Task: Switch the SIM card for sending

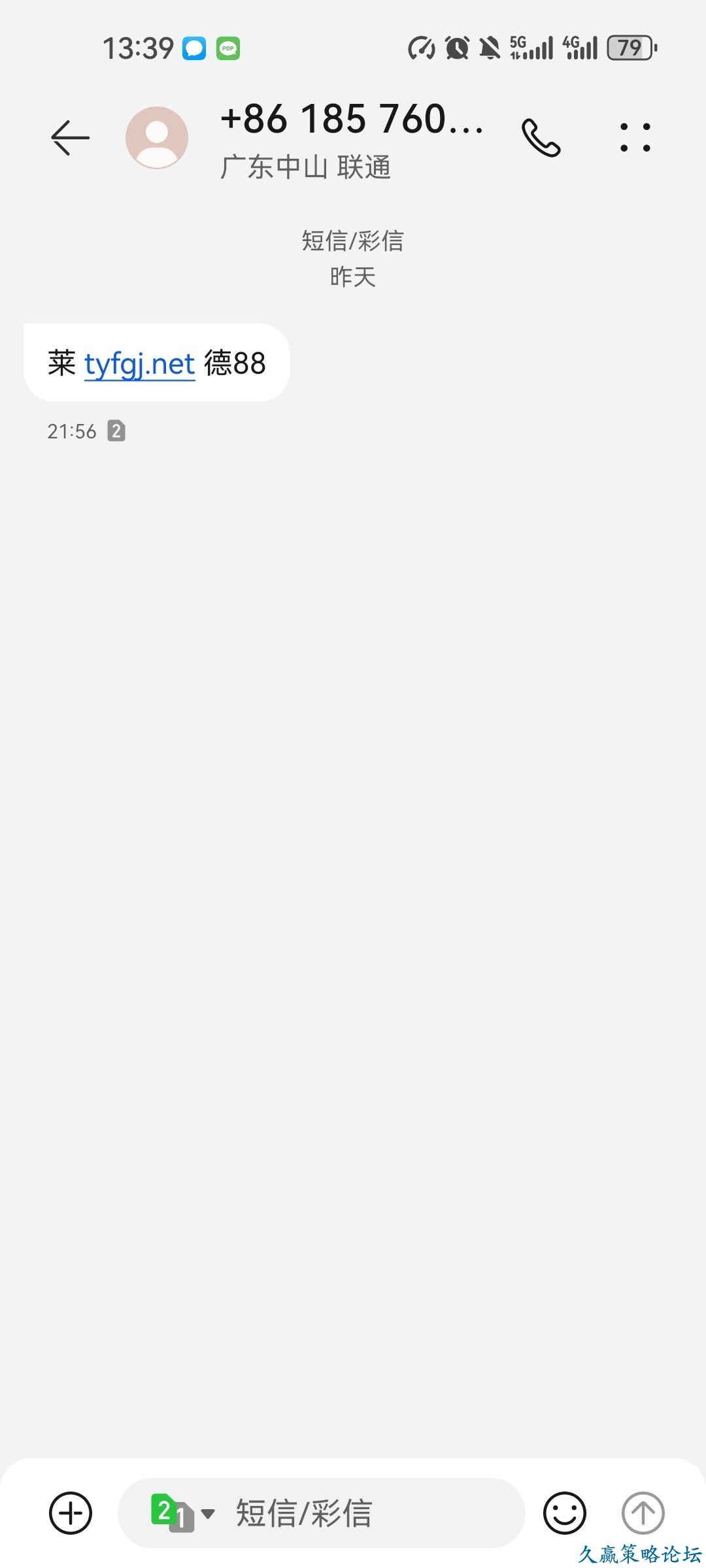Action: [182, 1513]
